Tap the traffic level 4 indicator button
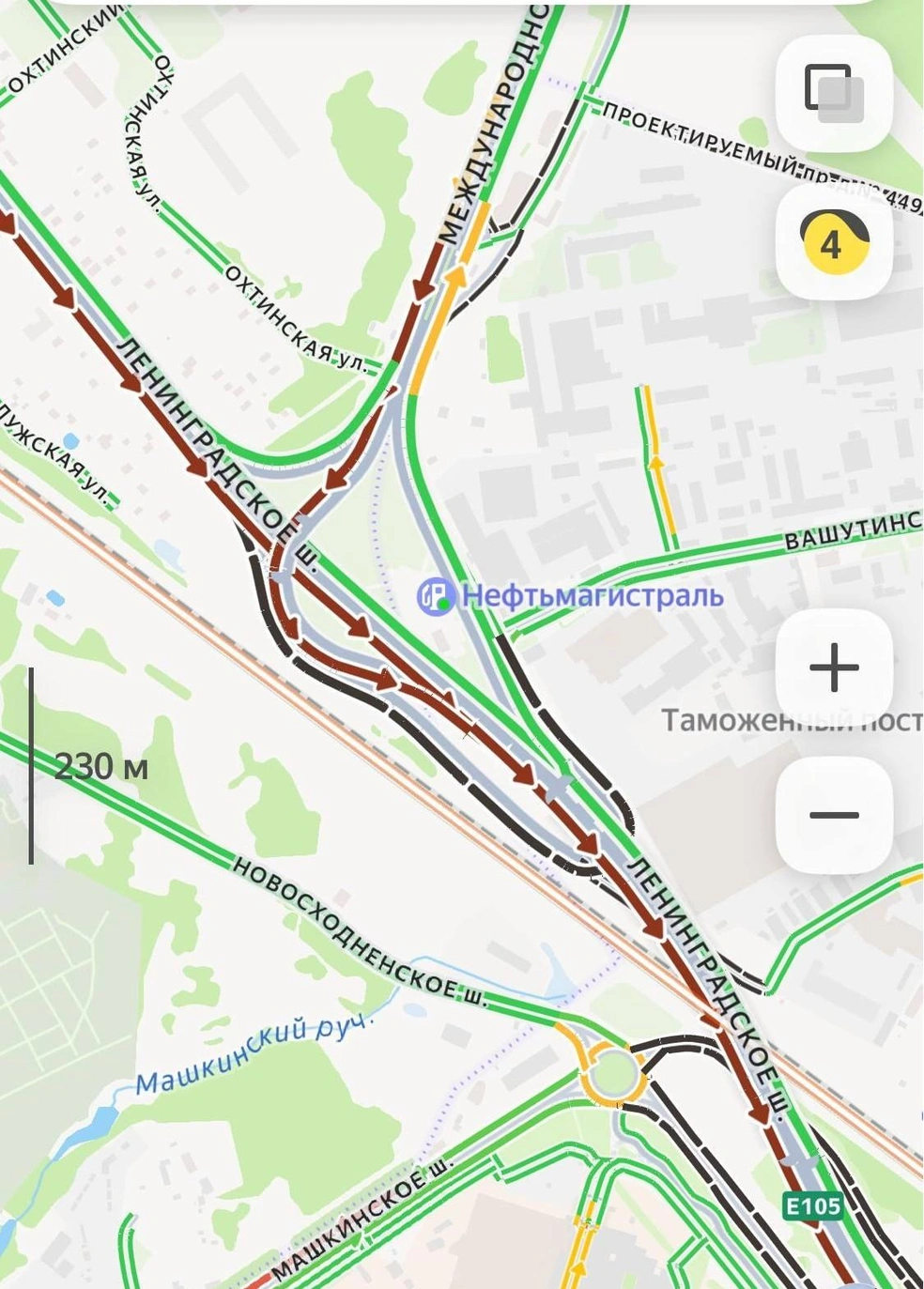This screenshot has width=924, height=1289. click(x=833, y=241)
